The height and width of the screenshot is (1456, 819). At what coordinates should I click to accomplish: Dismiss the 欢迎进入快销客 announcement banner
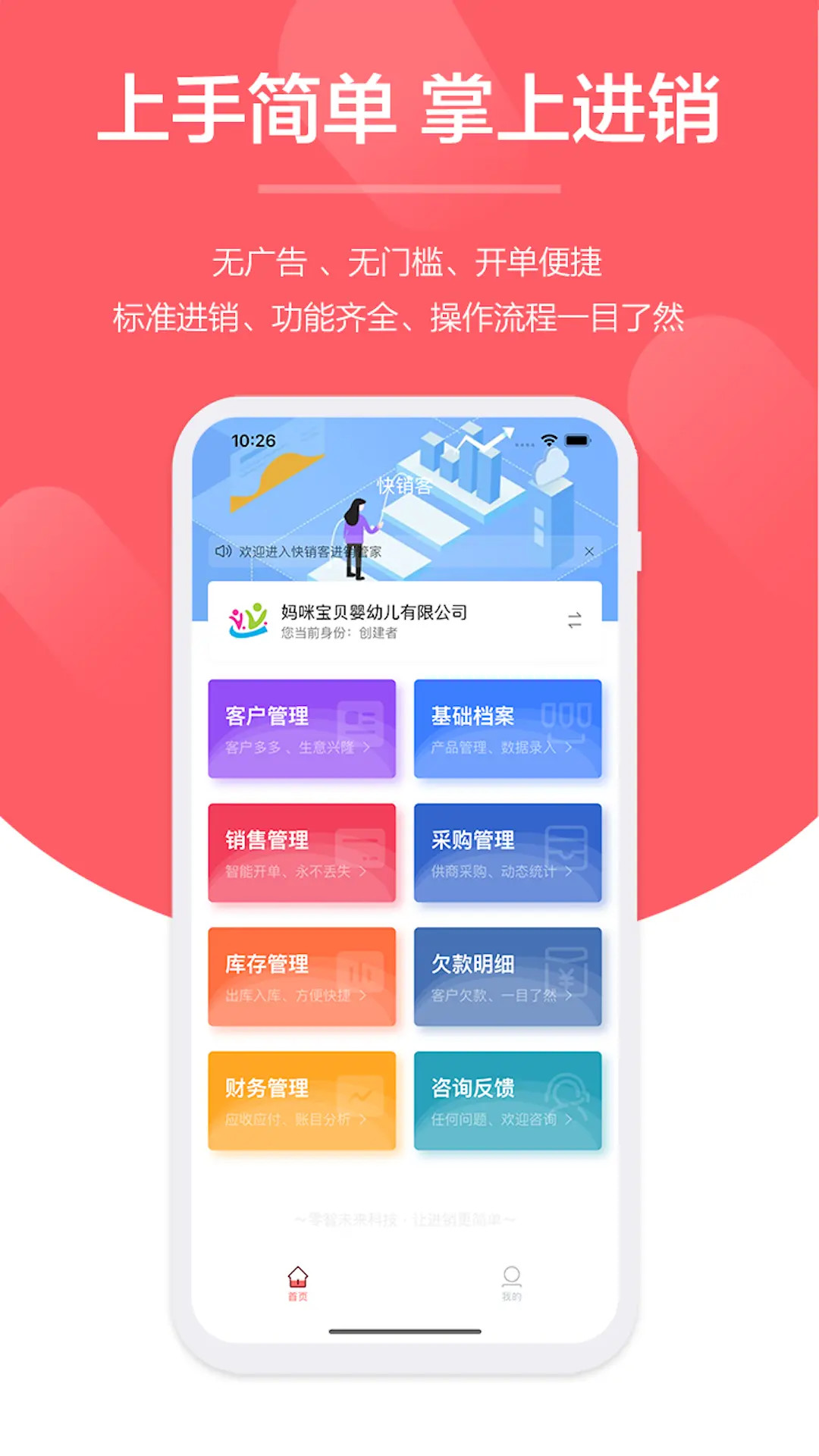(x=591, y=551)
